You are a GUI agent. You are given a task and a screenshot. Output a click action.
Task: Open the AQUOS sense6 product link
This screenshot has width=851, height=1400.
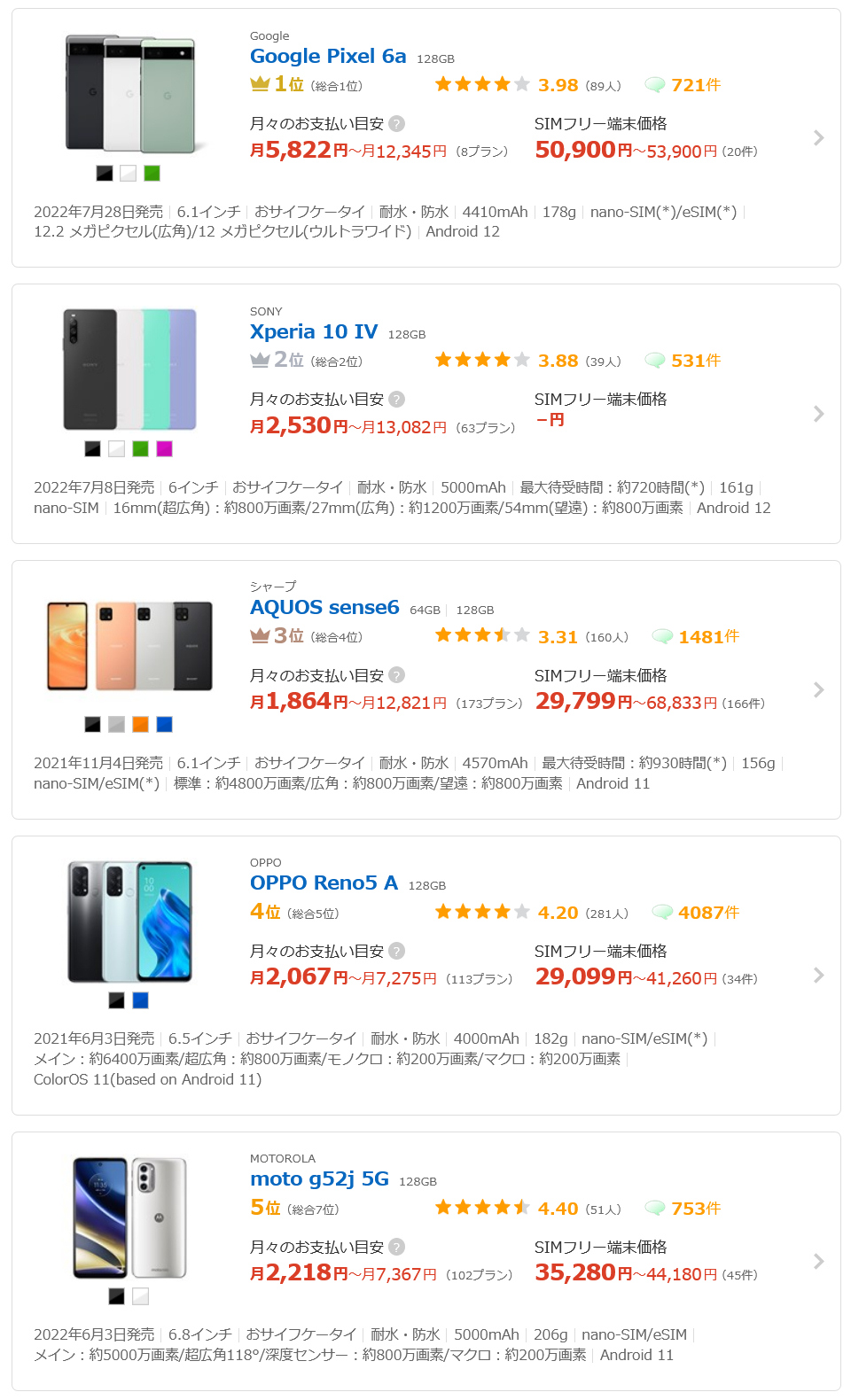pyautogui.click(x=324, y=608)
